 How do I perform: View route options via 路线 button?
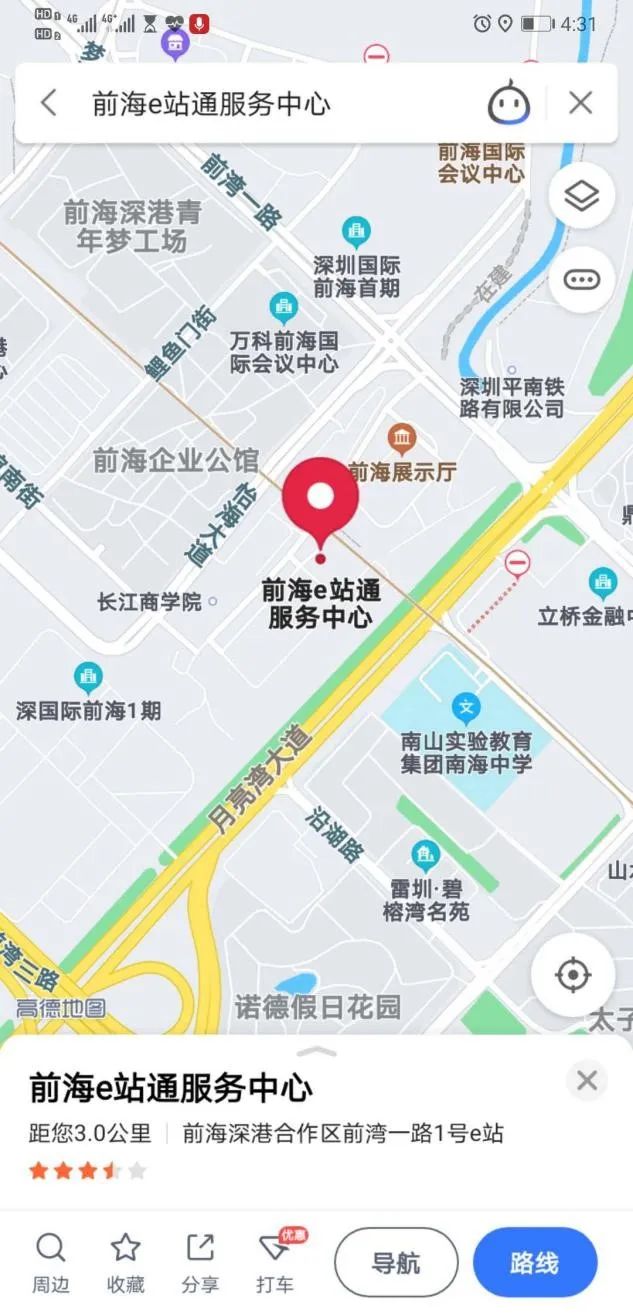[x=534, y=1262]
